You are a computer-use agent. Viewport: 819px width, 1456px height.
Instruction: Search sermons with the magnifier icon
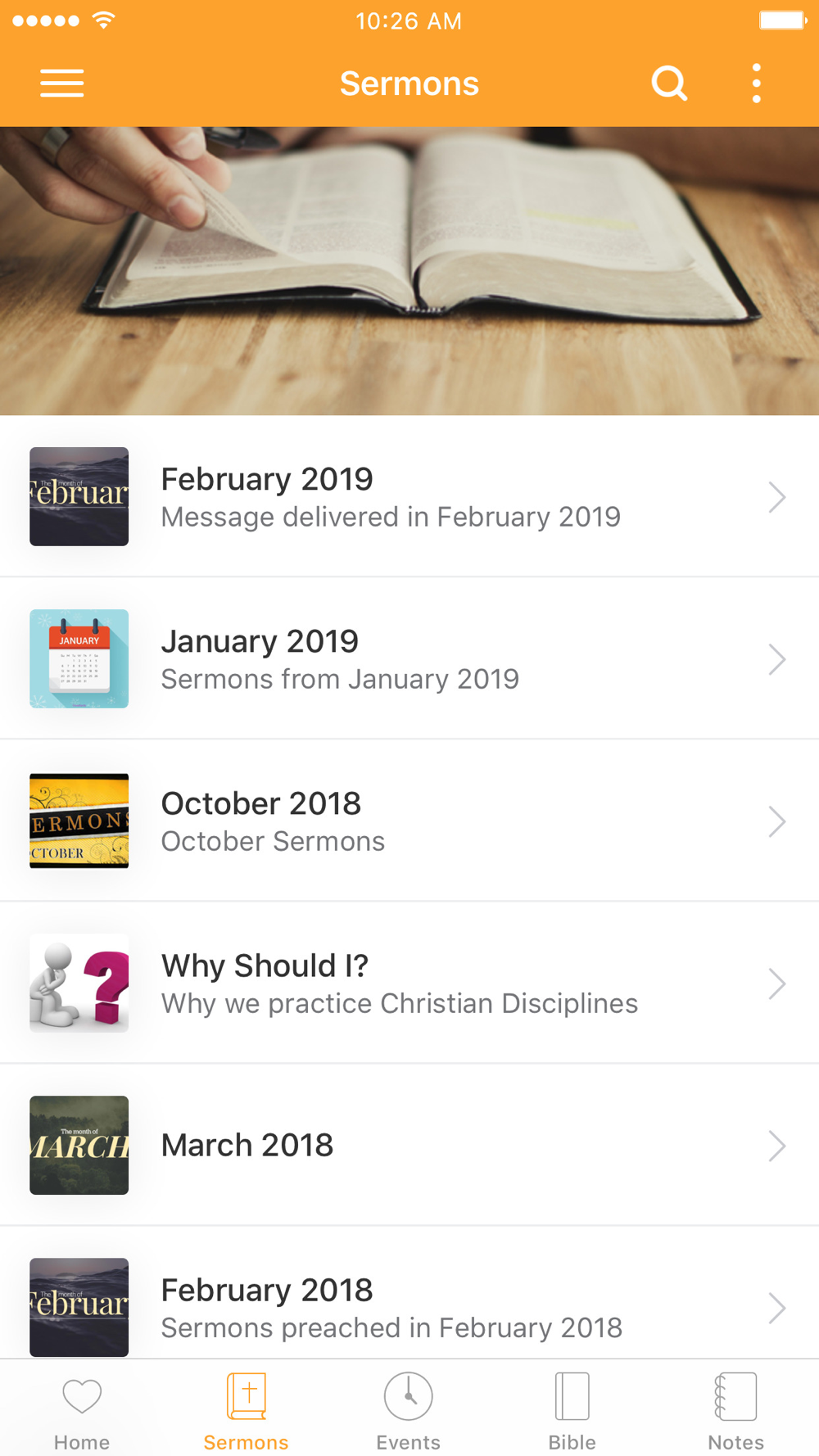click(x=669, y=84)
